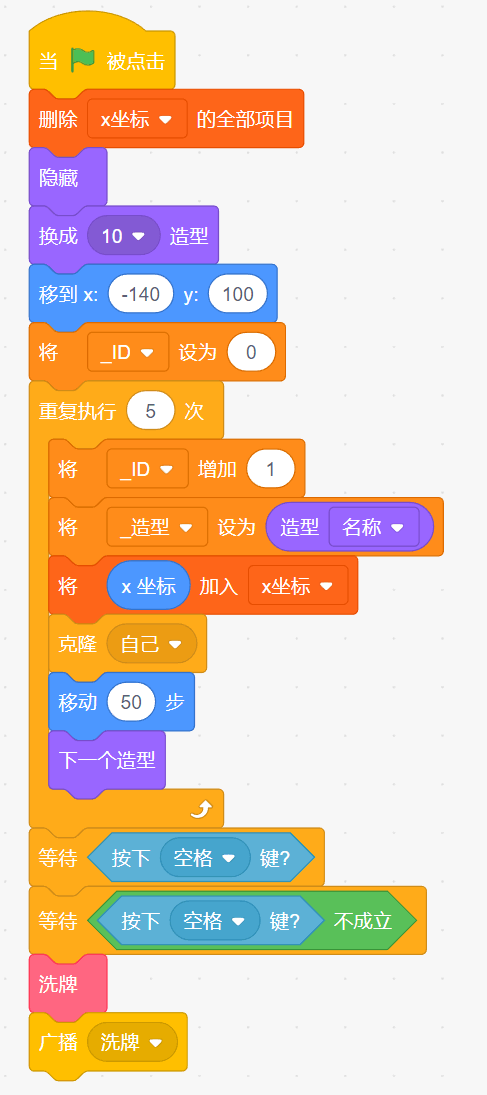Open the _造型 variable dropdown

157,527
